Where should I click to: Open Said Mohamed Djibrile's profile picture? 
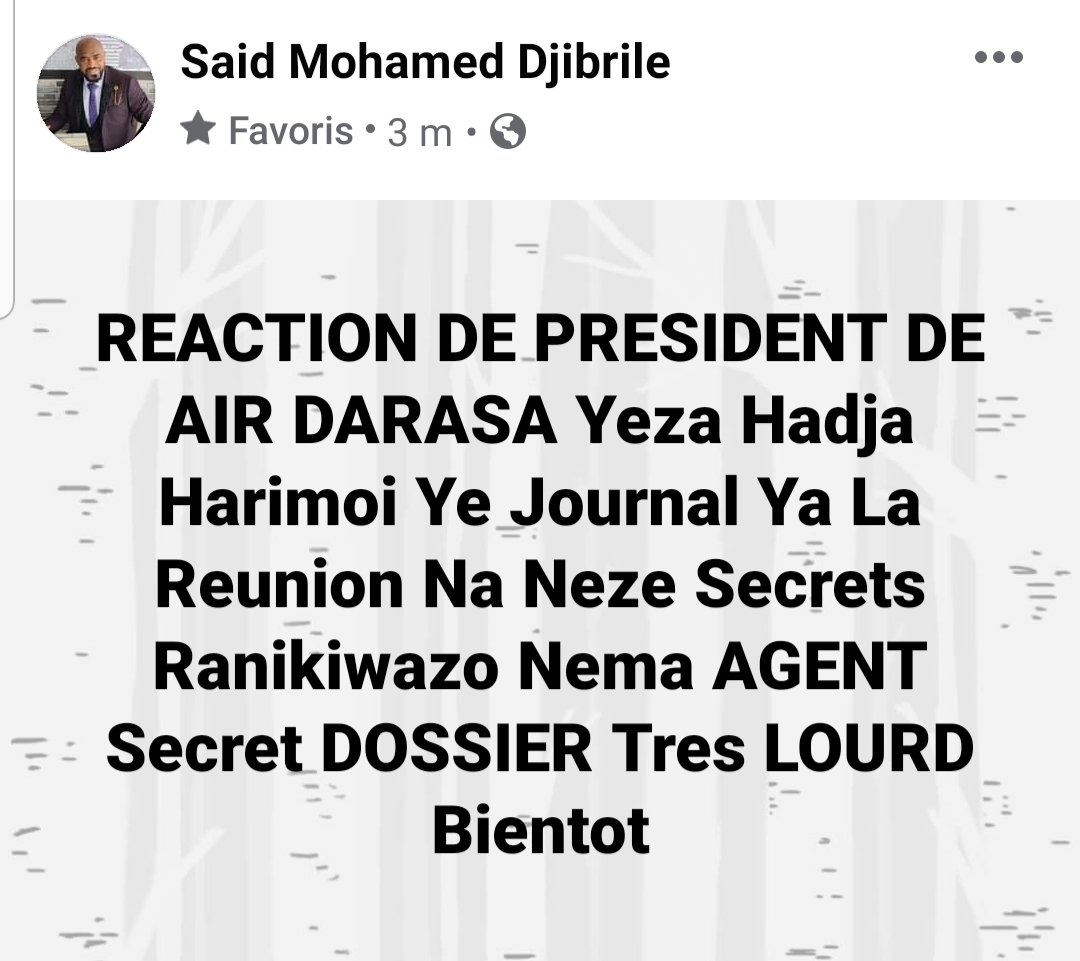96,93
